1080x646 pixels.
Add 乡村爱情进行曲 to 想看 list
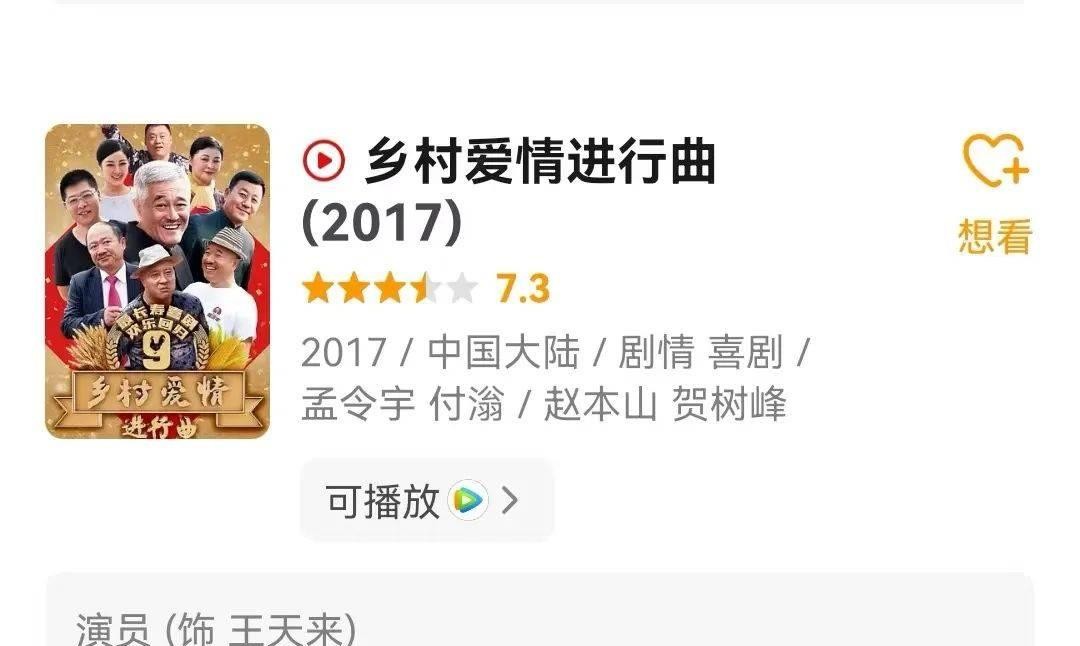(x=995, y=190)
